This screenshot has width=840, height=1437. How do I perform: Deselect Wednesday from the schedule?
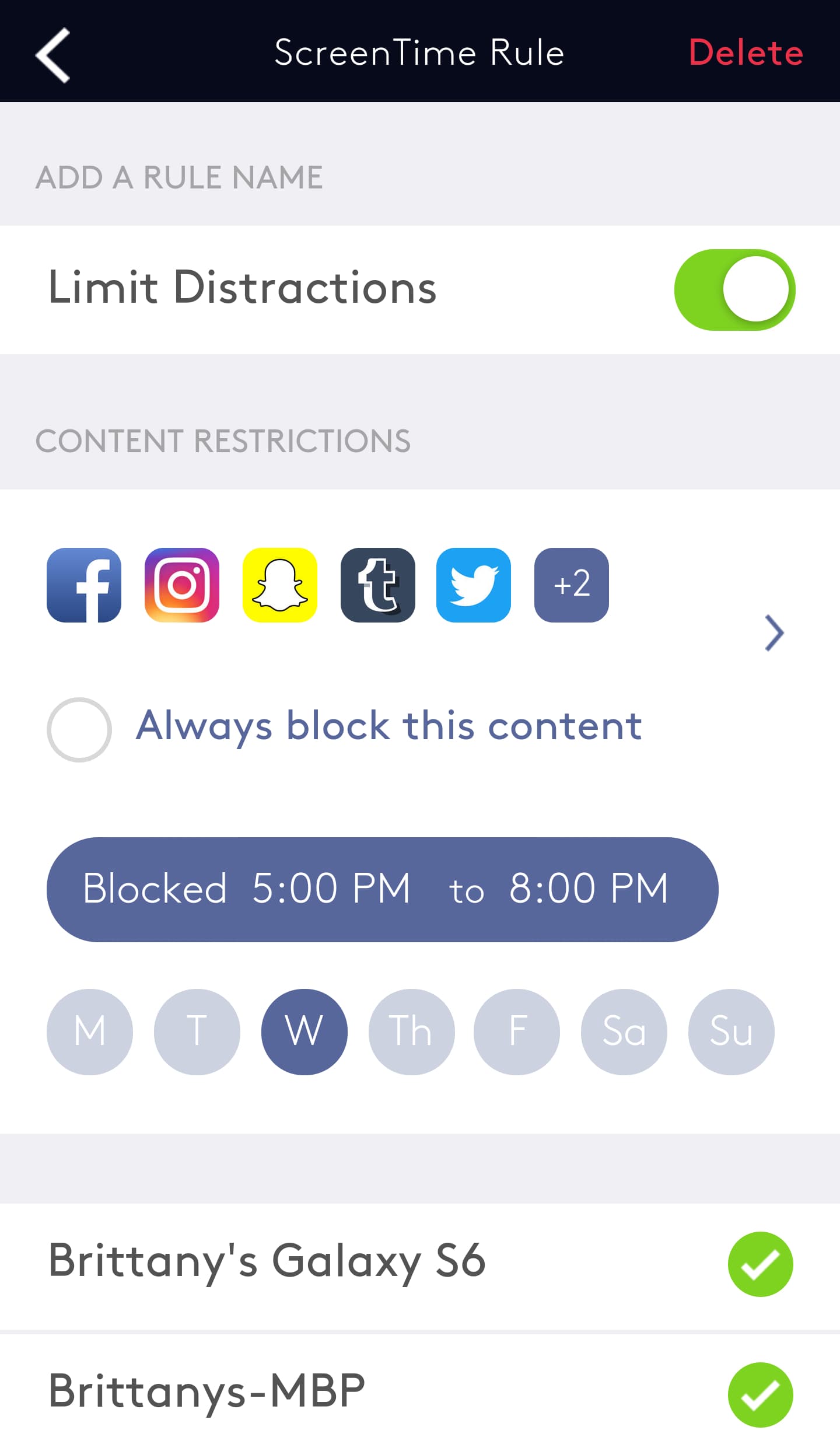pyautogui.click(x=304, y=1032)
